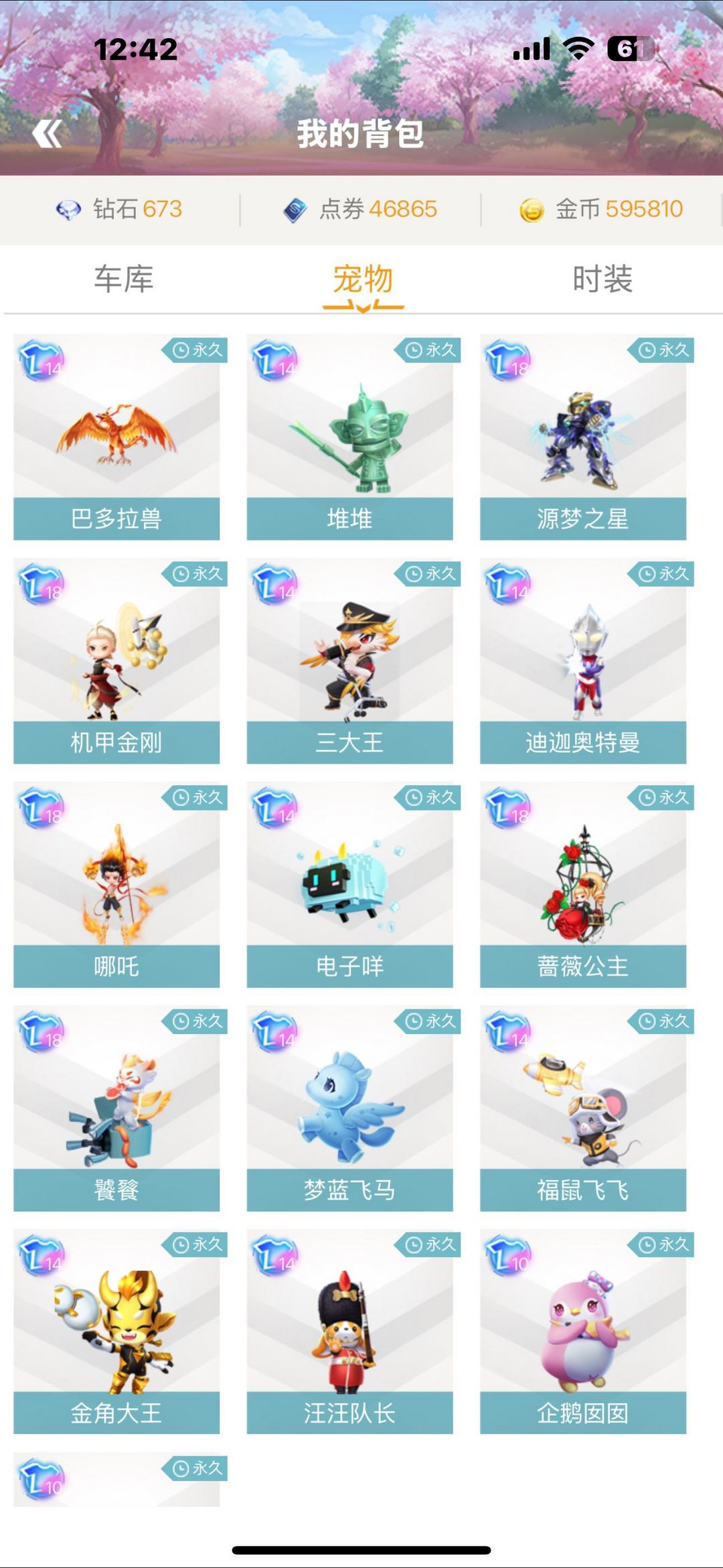This screenshot has height=1568, width=723.
Task: Open the 企鹅囡囡 pet
Action: 582,1332
